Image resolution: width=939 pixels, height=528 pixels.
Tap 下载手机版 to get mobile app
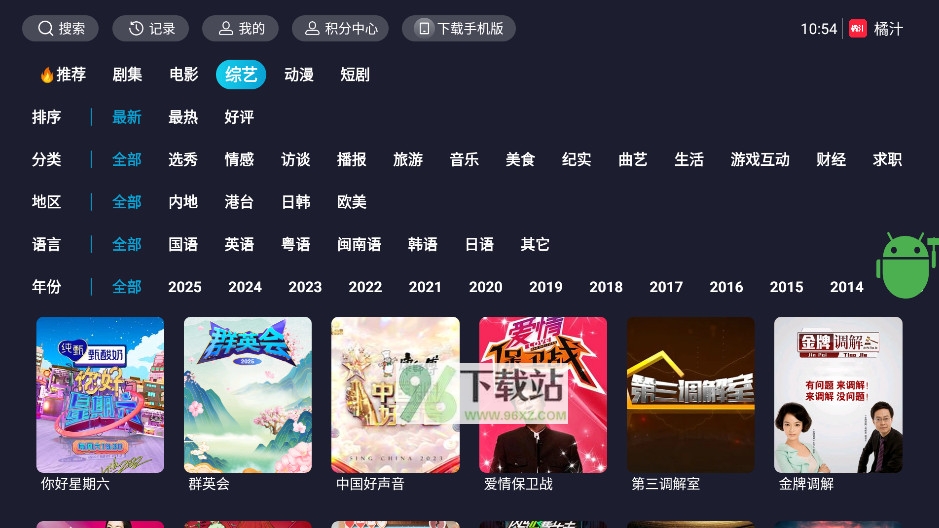click(x=459, y=29)
